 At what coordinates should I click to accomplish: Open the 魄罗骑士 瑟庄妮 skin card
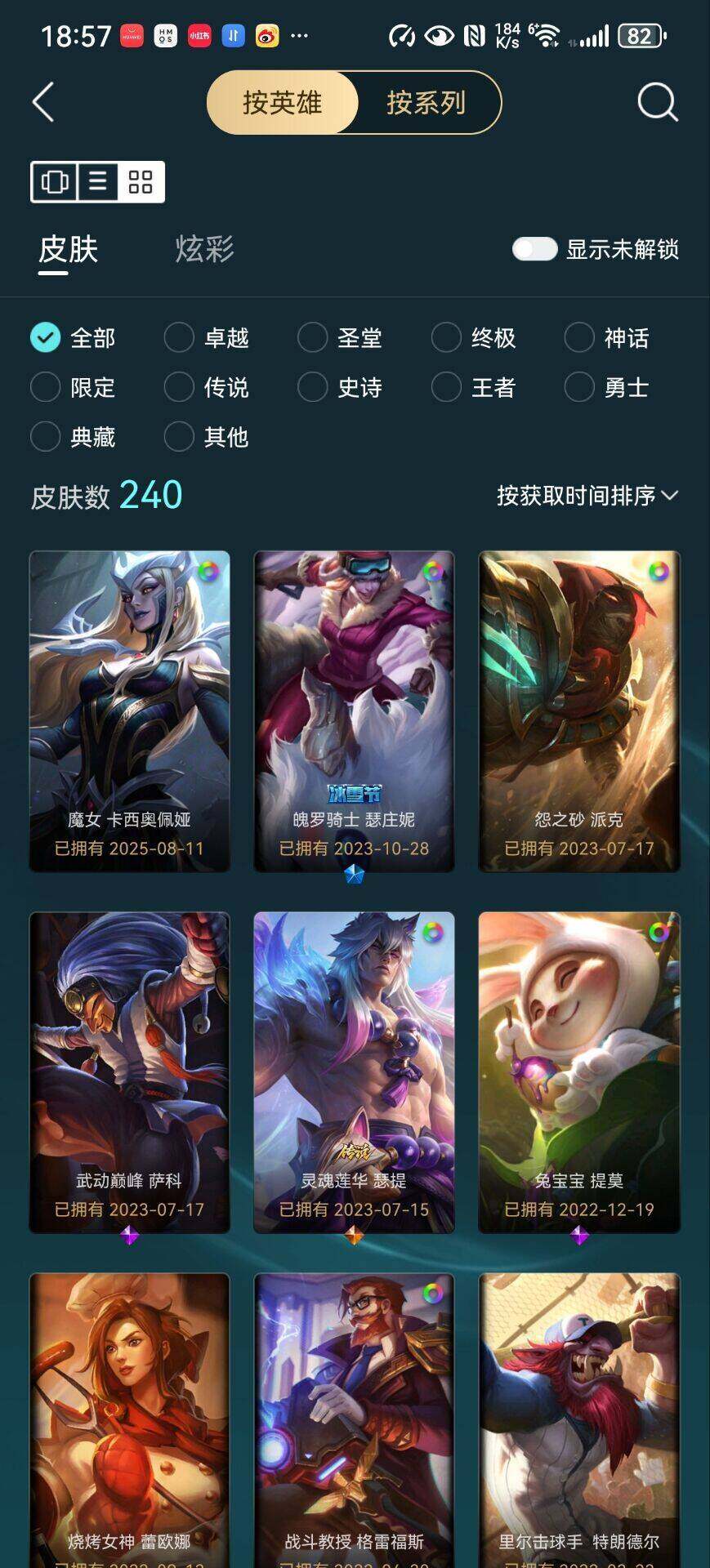(x=354, y=711)
